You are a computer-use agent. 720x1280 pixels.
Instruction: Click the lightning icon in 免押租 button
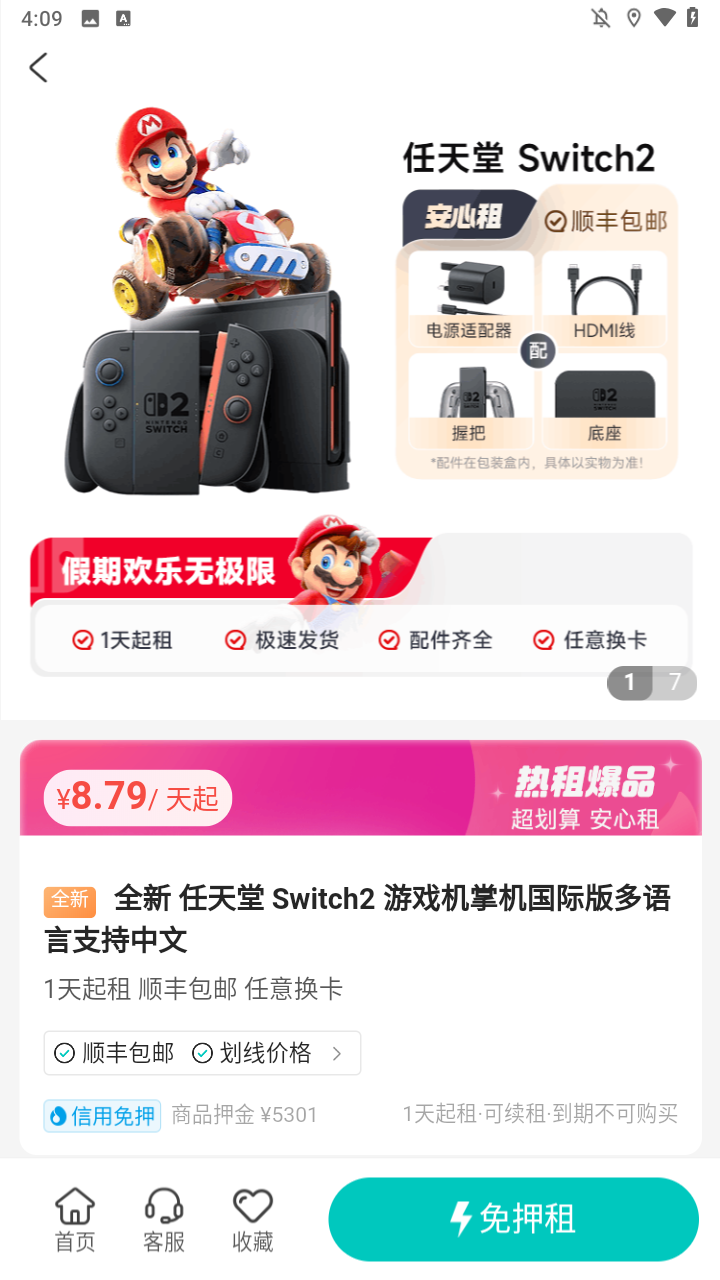(x=459, y=1218)
